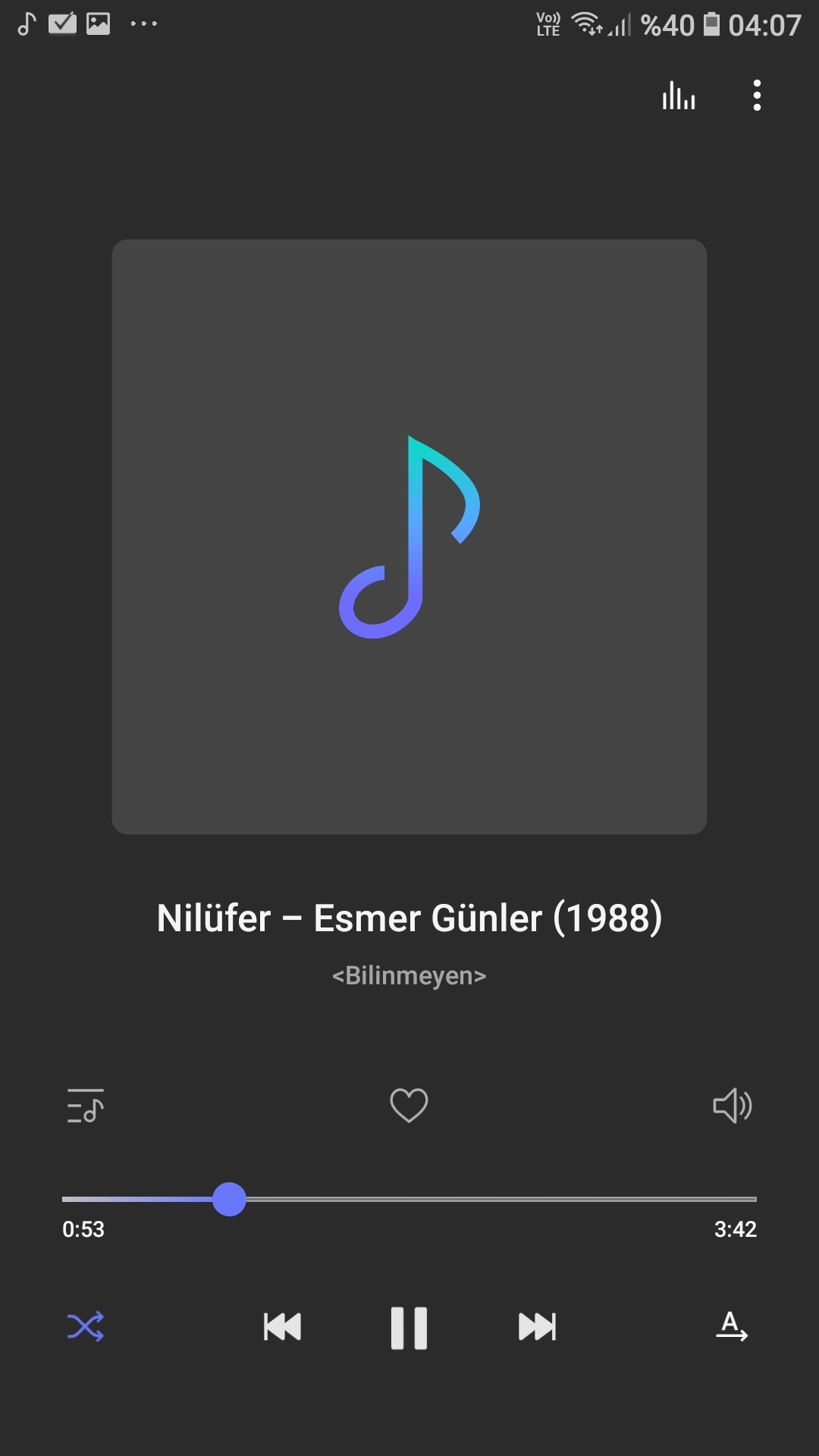The height and width of the screenshot is (1456, 819).
Task: Open the volume control
Action: 732,1106
